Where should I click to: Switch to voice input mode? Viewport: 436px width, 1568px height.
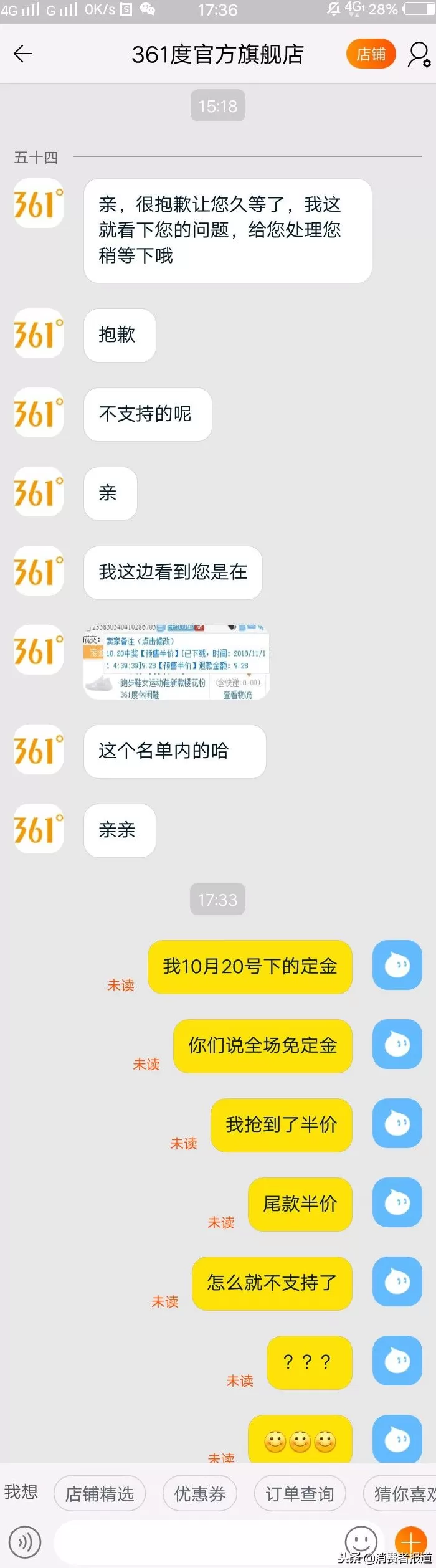point(25,1542)
